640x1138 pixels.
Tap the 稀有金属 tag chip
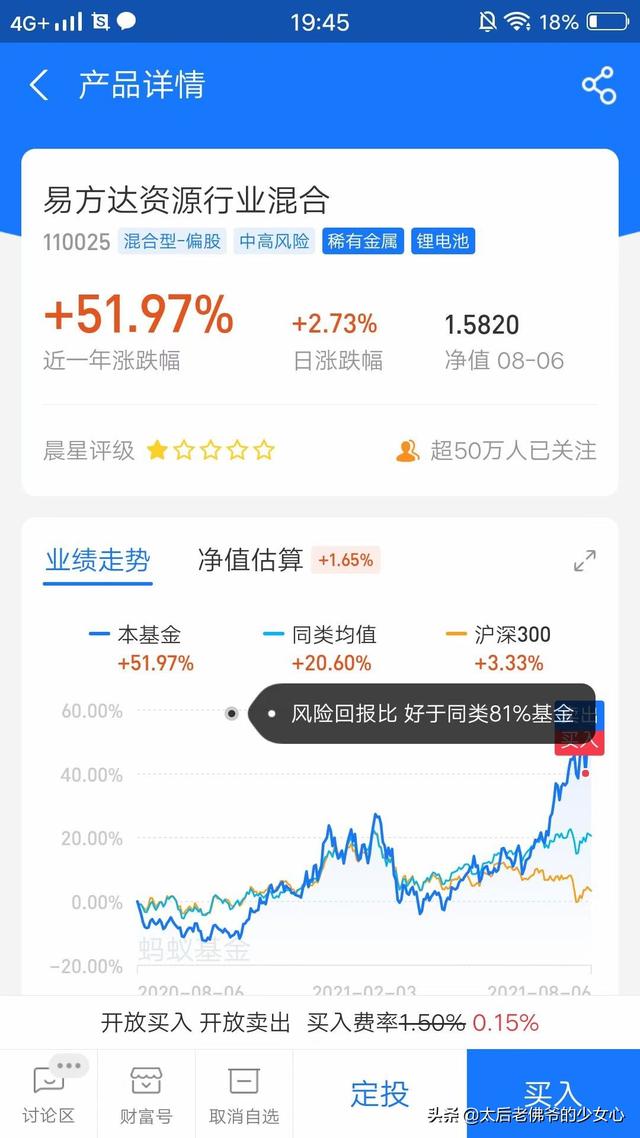pos(362,241)
